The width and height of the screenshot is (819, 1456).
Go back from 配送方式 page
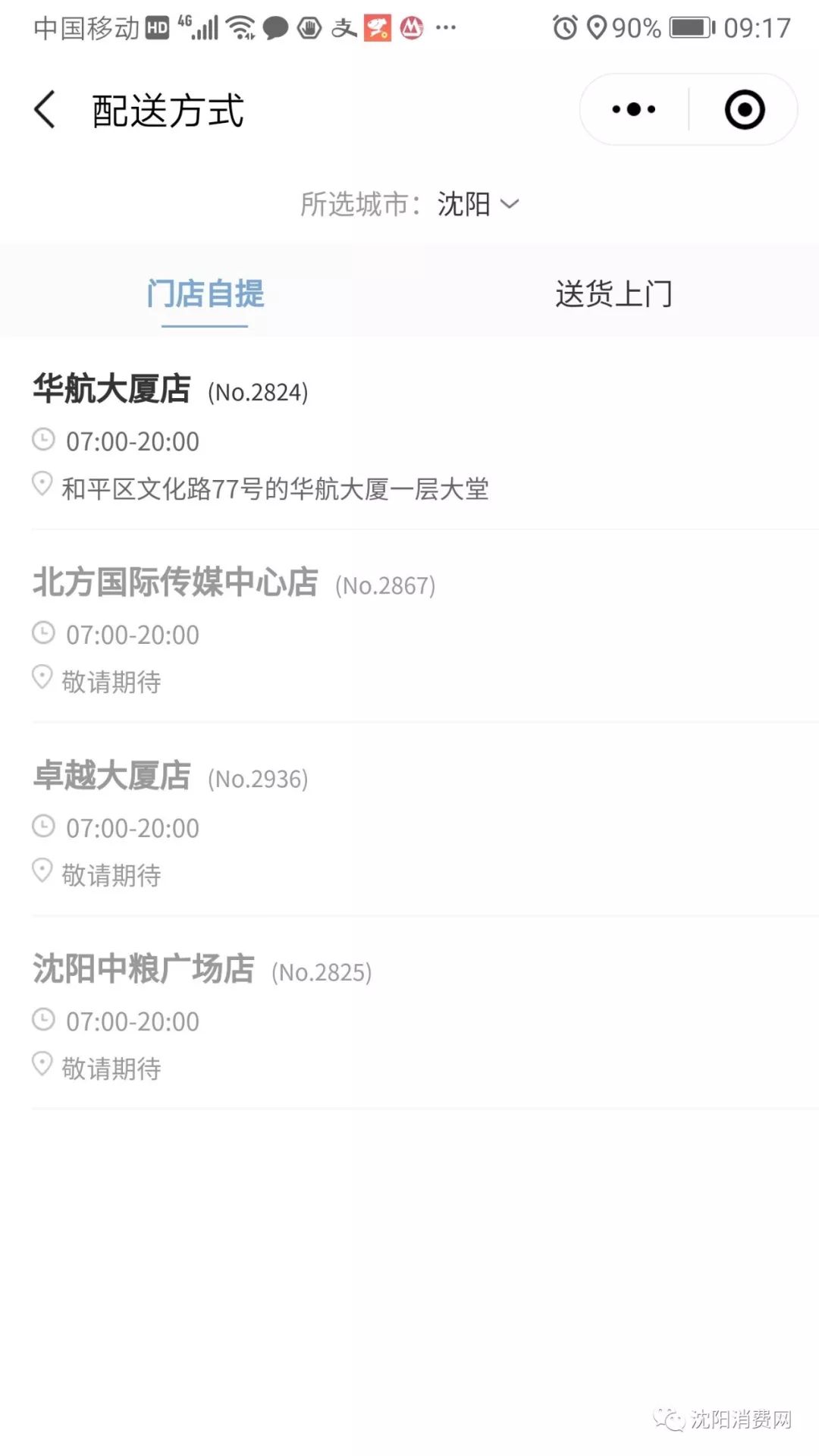45,110
